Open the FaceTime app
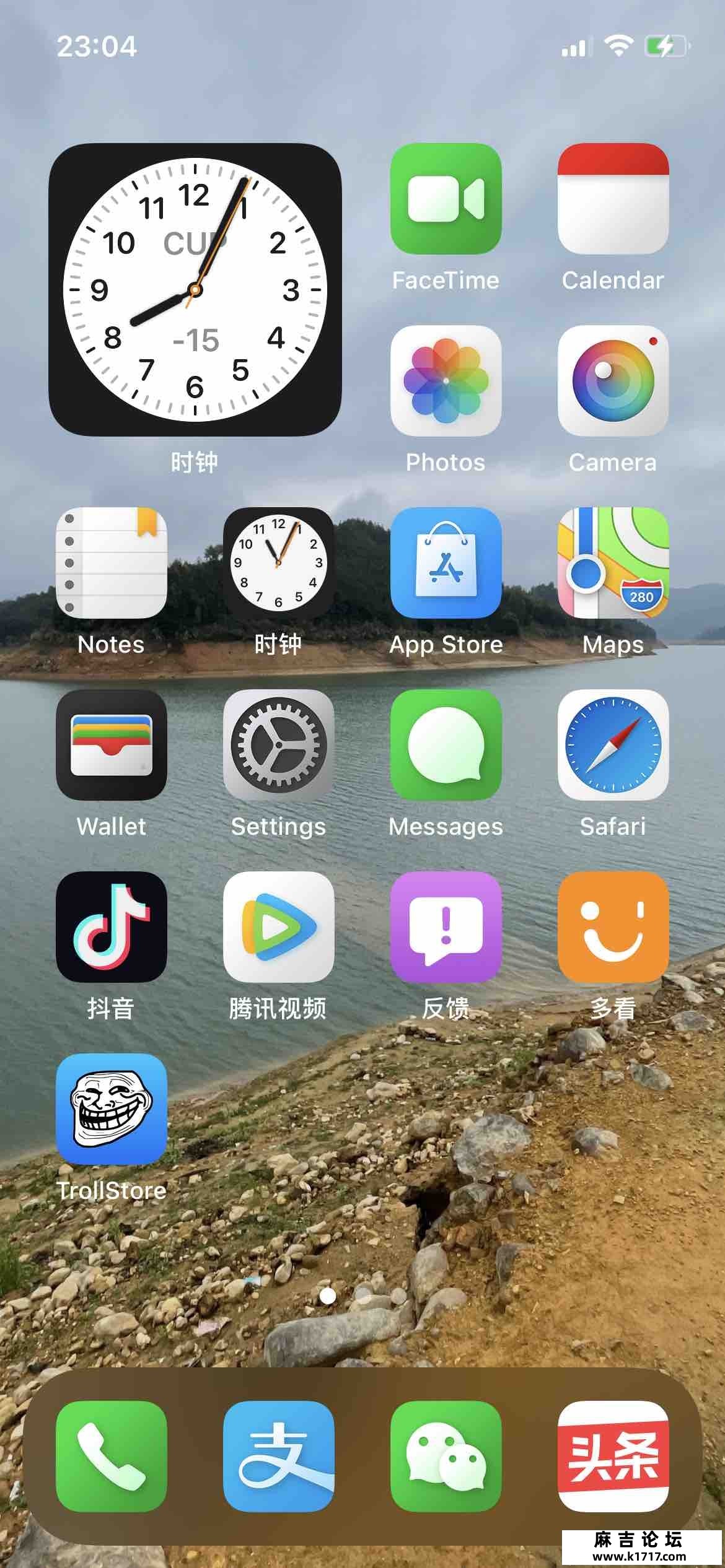 (446, 199)
